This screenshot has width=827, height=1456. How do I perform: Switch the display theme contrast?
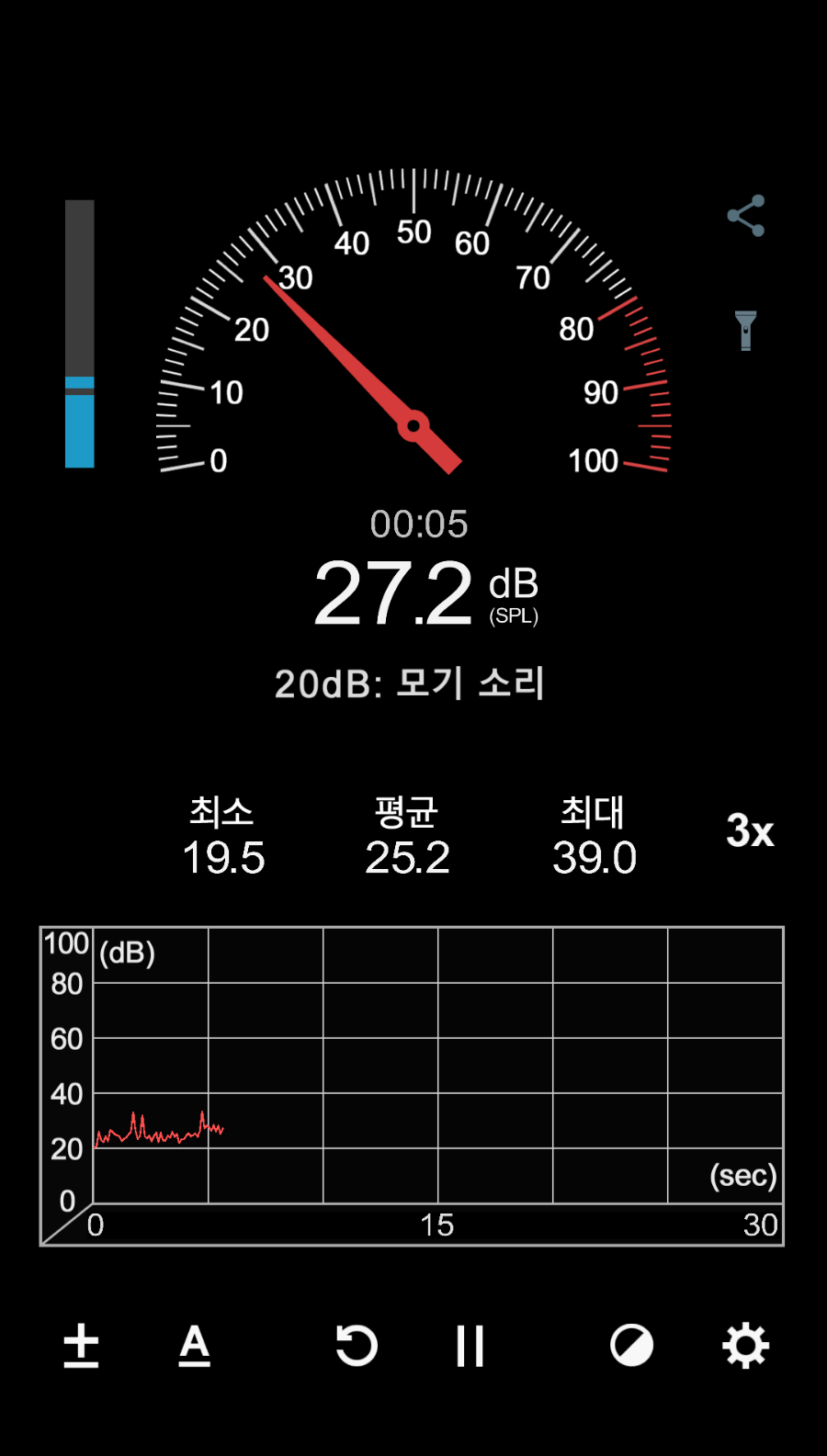click(631, 1346)
